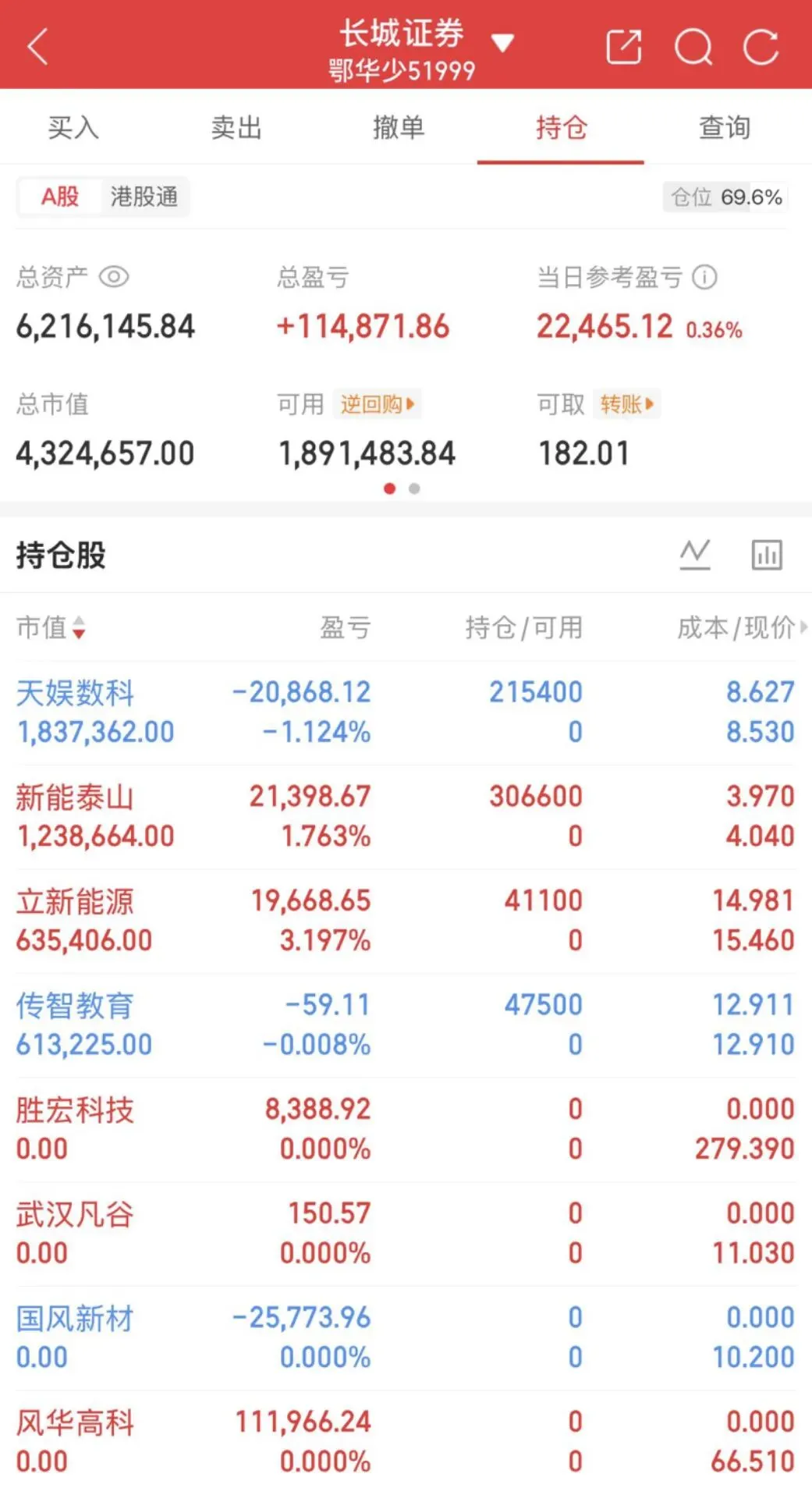The width and height of the screenshot is (812, 1488).
Task: Open the search icon
Action: pyautogui.click(x=693, y=47)
